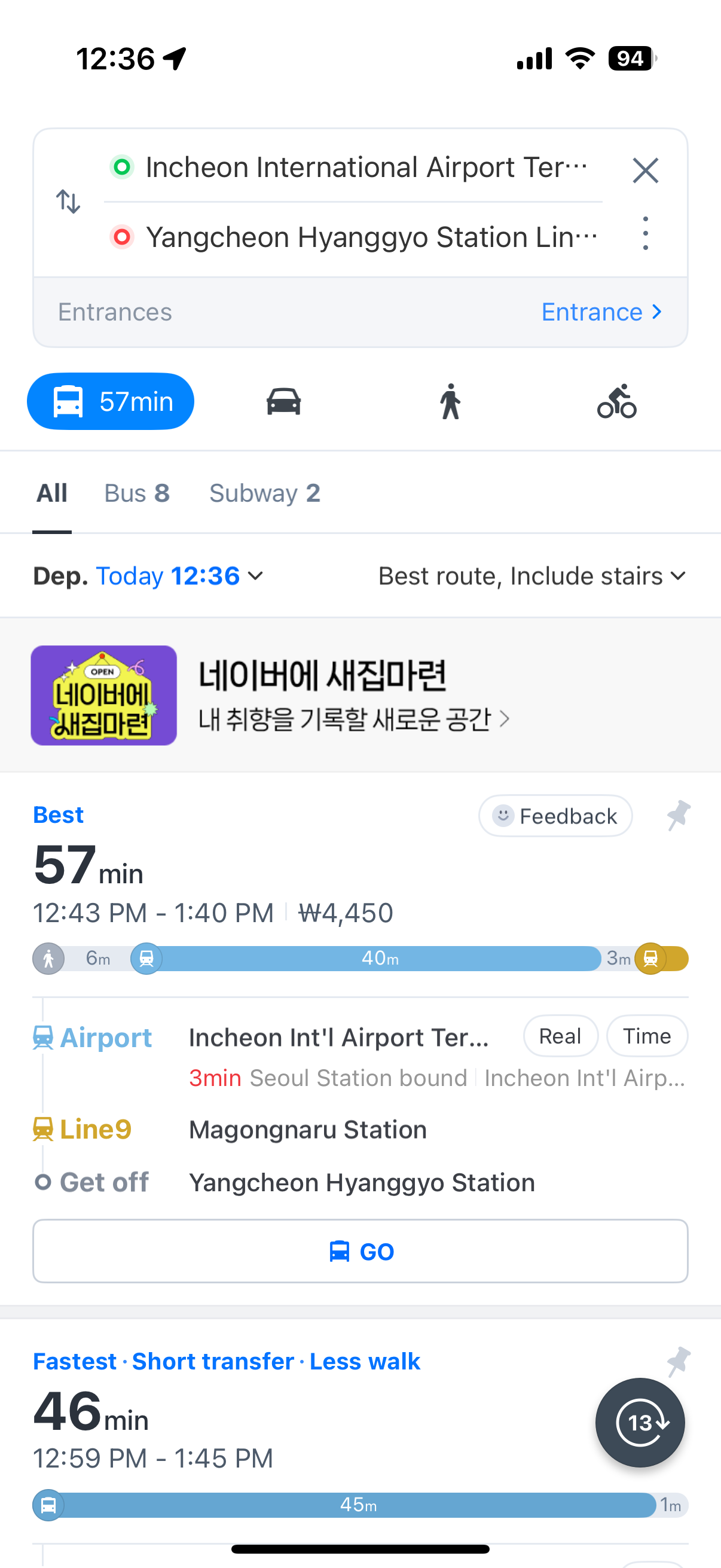Tap the GO button for navigation

[361, 1251]
